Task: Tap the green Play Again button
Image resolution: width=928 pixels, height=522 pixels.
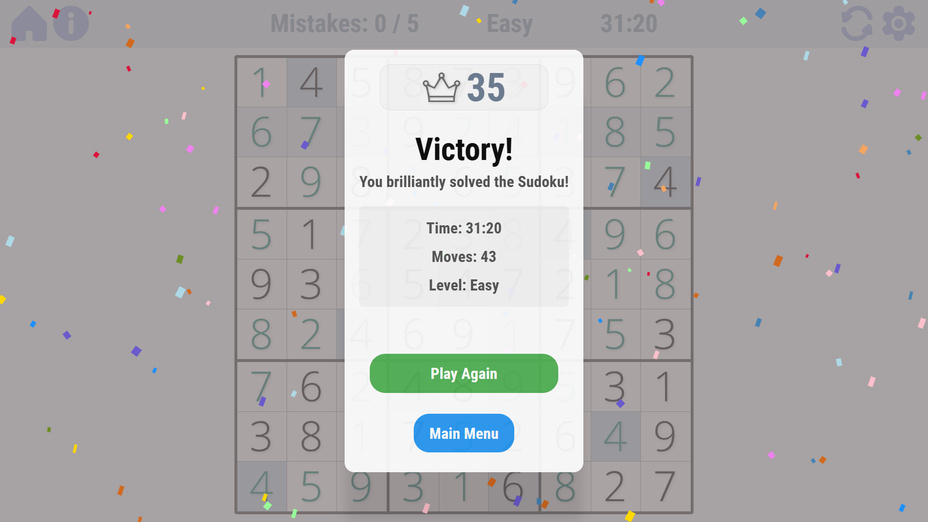Action: coord(463,374)
